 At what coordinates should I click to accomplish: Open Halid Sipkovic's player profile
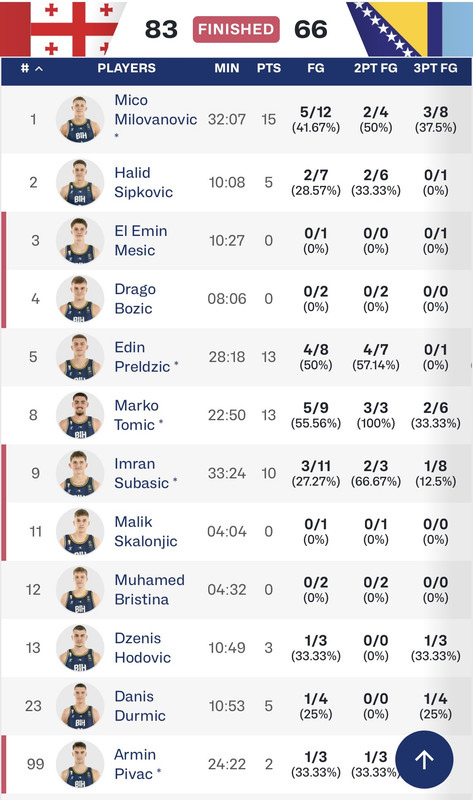pos(143,182)
